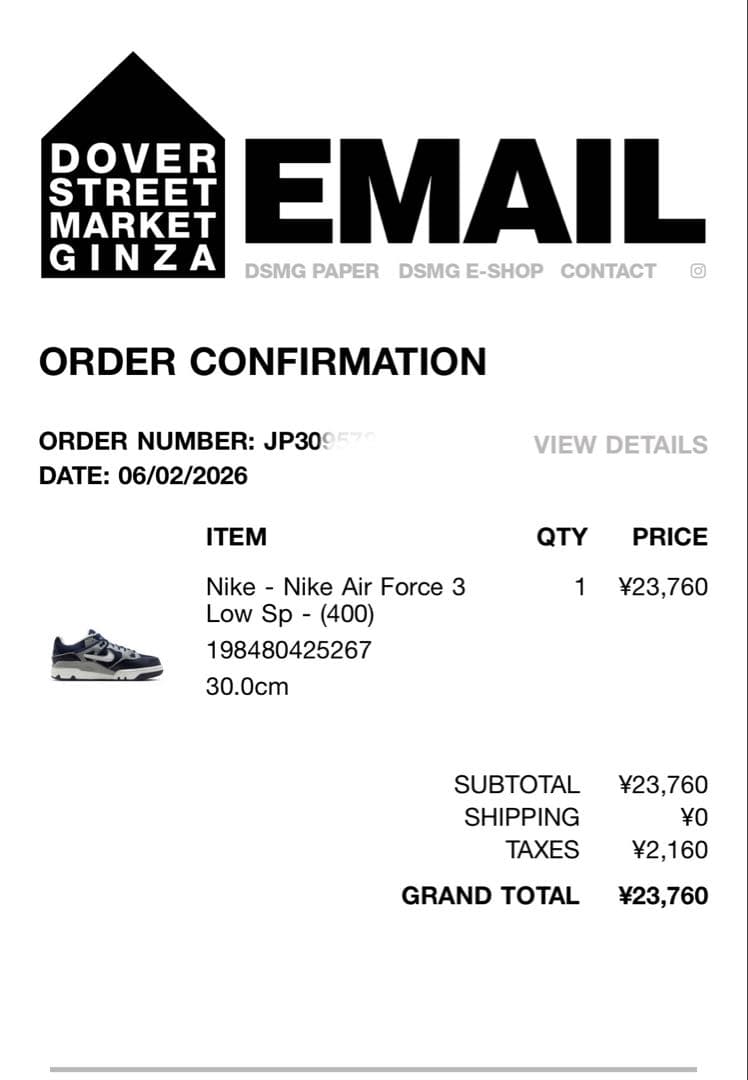Open the CONTACT page
This screenshot has height=1080, width=748.
coord(607,271)
